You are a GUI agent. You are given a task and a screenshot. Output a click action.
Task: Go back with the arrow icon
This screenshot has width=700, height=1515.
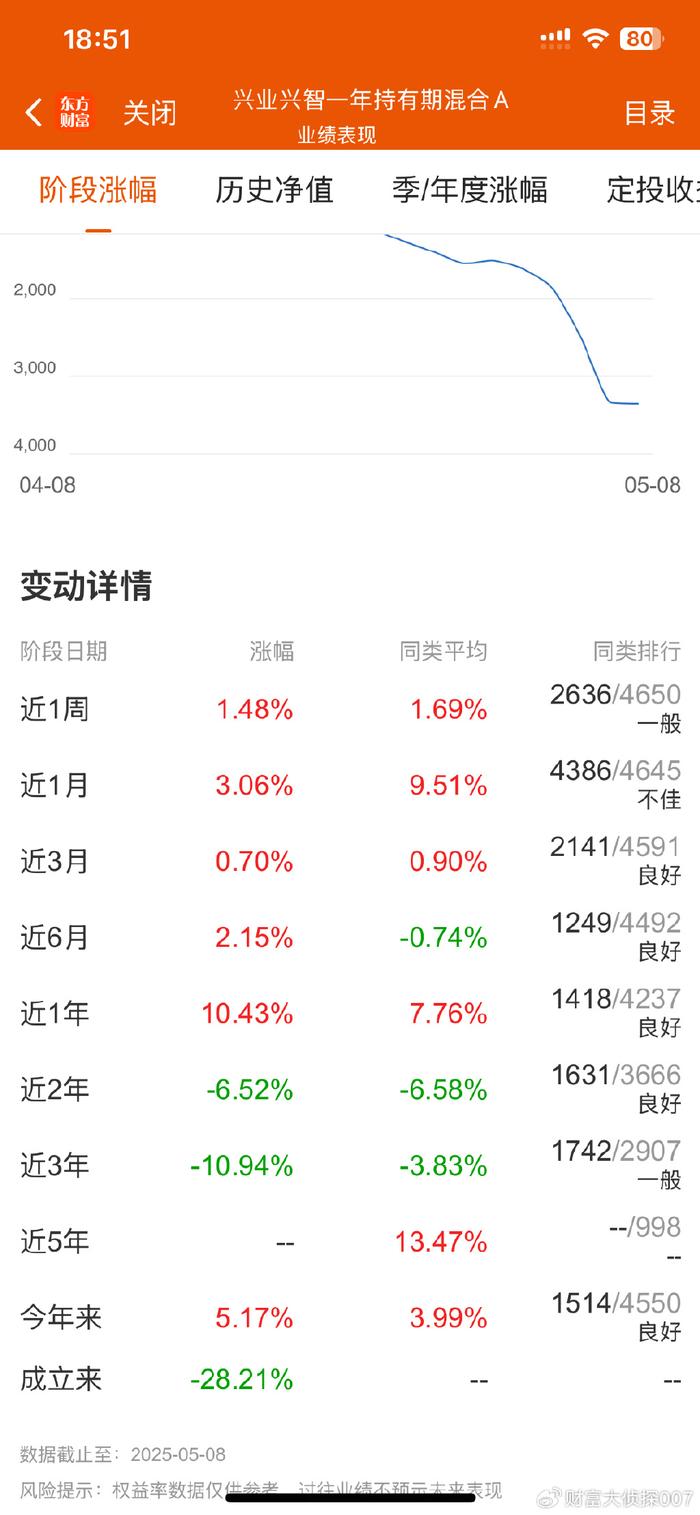point(34,112)
